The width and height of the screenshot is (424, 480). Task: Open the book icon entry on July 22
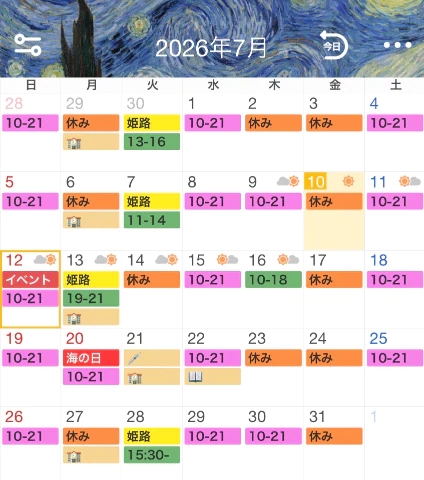coord(213,377)
